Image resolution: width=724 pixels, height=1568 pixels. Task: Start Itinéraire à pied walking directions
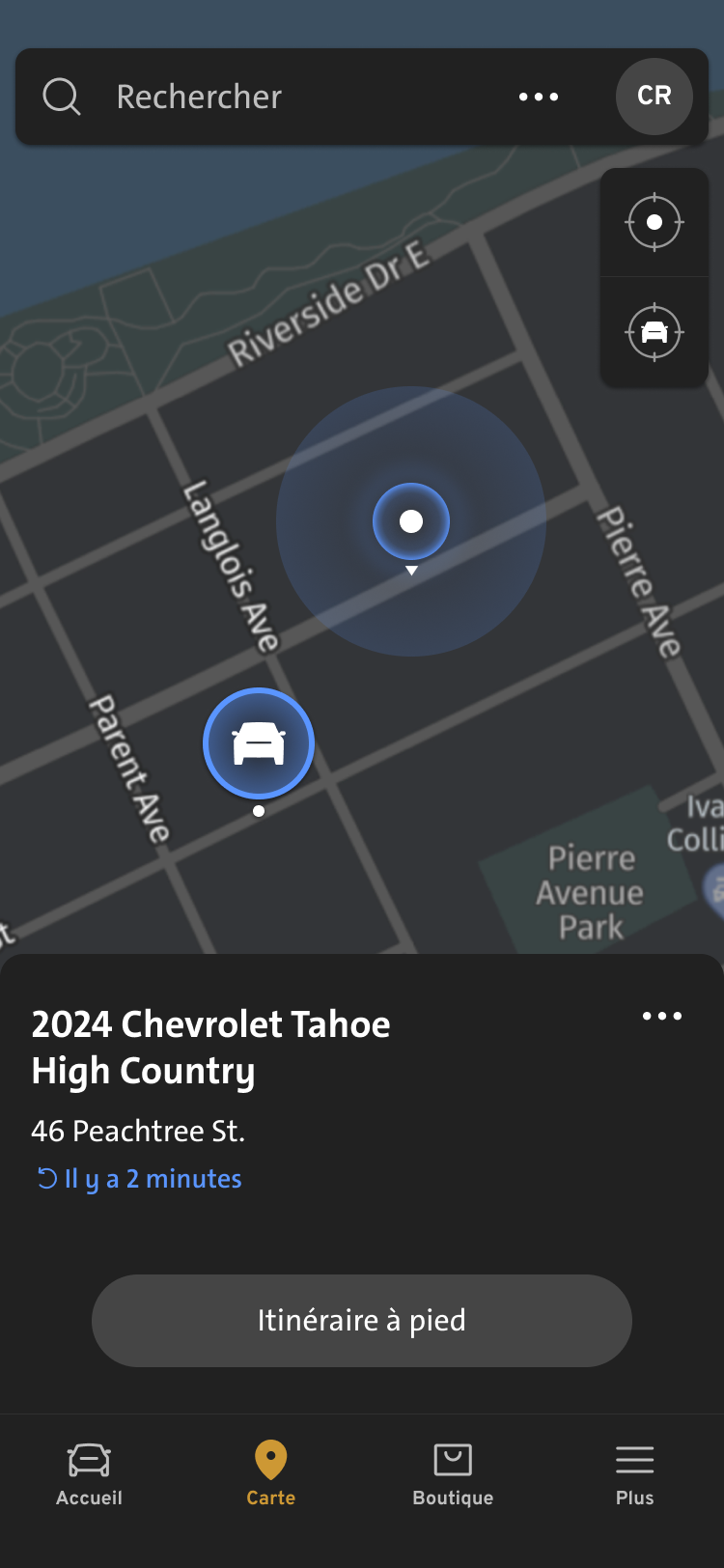[362, 1320]
